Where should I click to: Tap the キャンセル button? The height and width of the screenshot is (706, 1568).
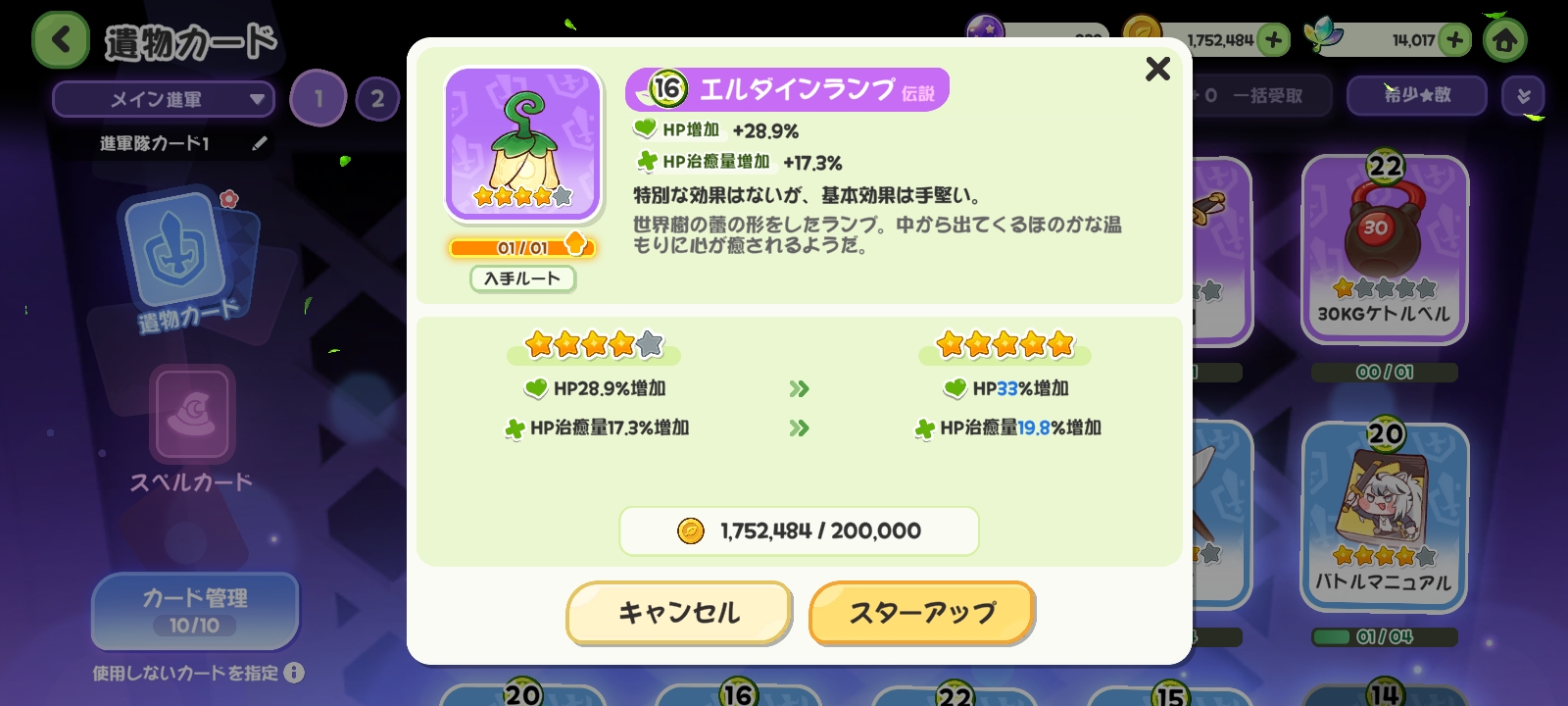[x=678, y=613]
